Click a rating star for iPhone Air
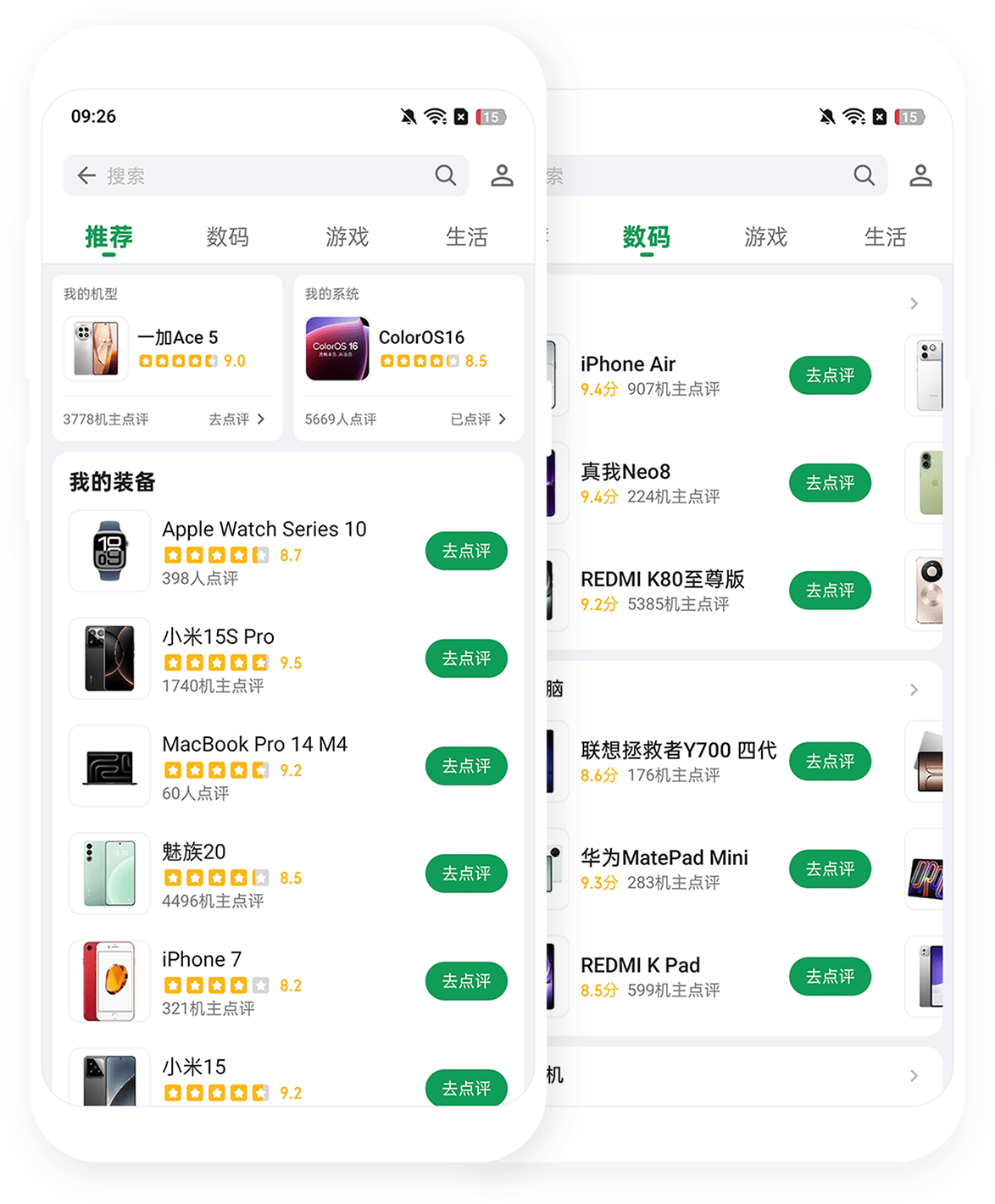The image size is (995, 1204). pyautogui.click(x=598, y=390)
